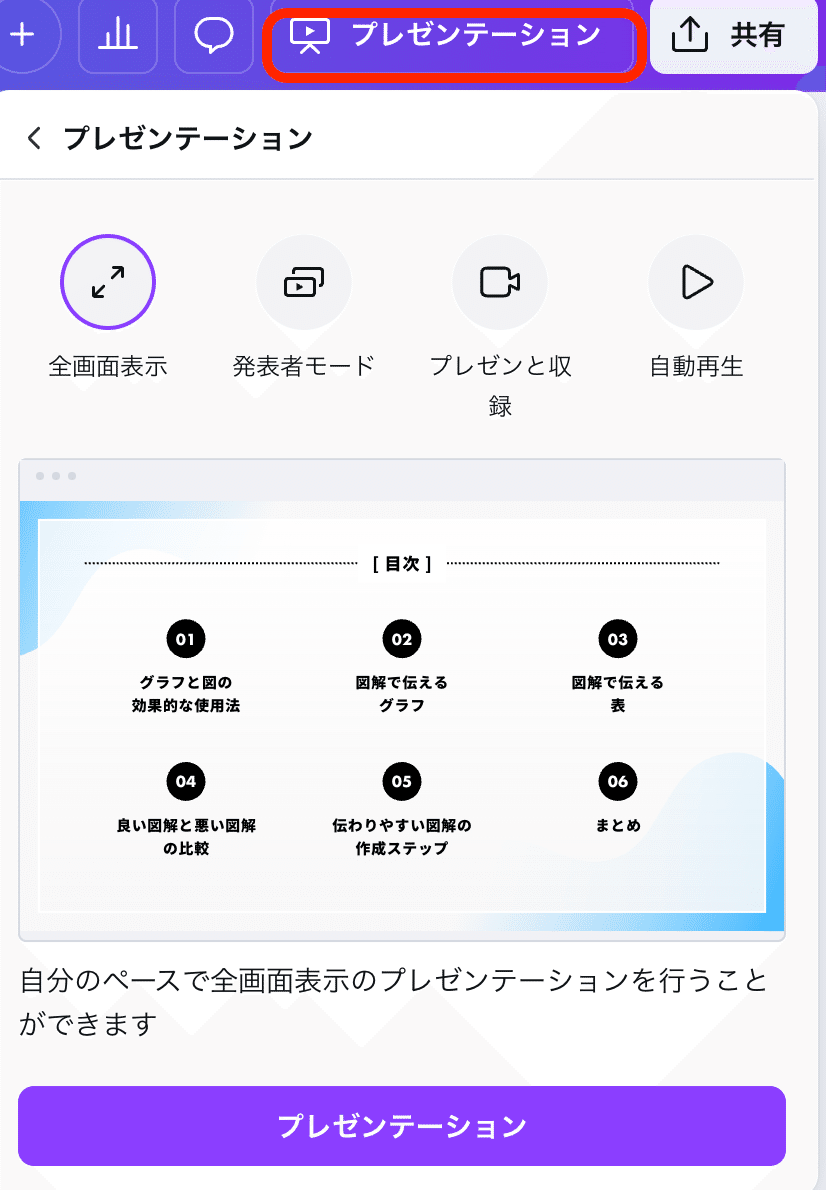Click the plus icon in the top toolbar
The image size is (826, 1190).
(21, 36)
